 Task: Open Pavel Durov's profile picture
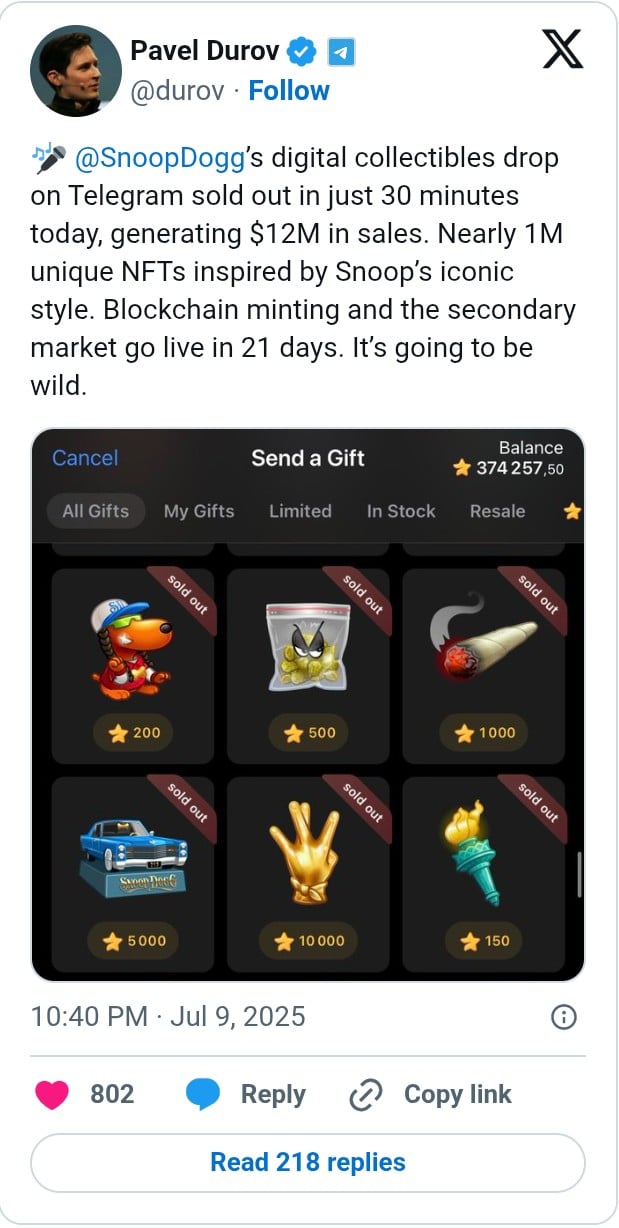click(76, 72)
